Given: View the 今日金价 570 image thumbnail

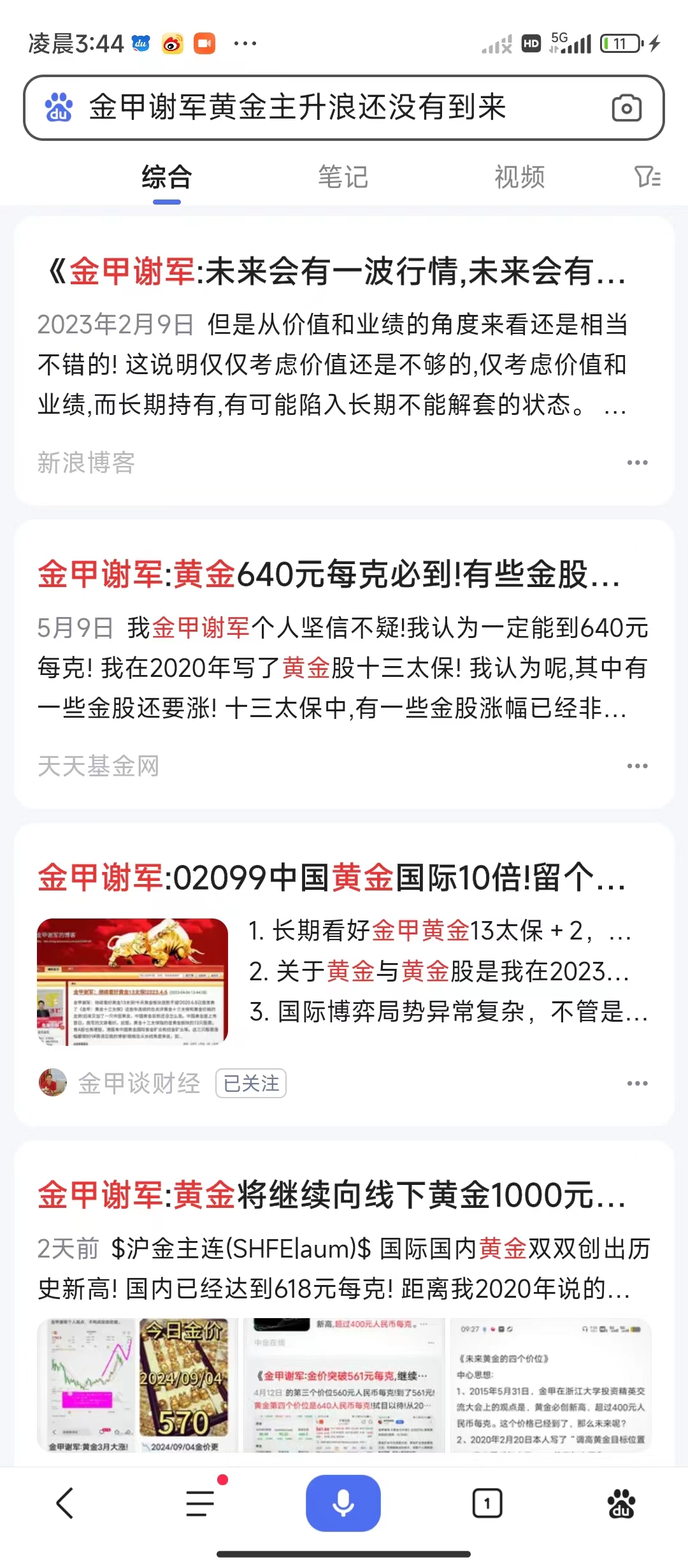Looking at the screenshot, I should tap(185, 1385).
